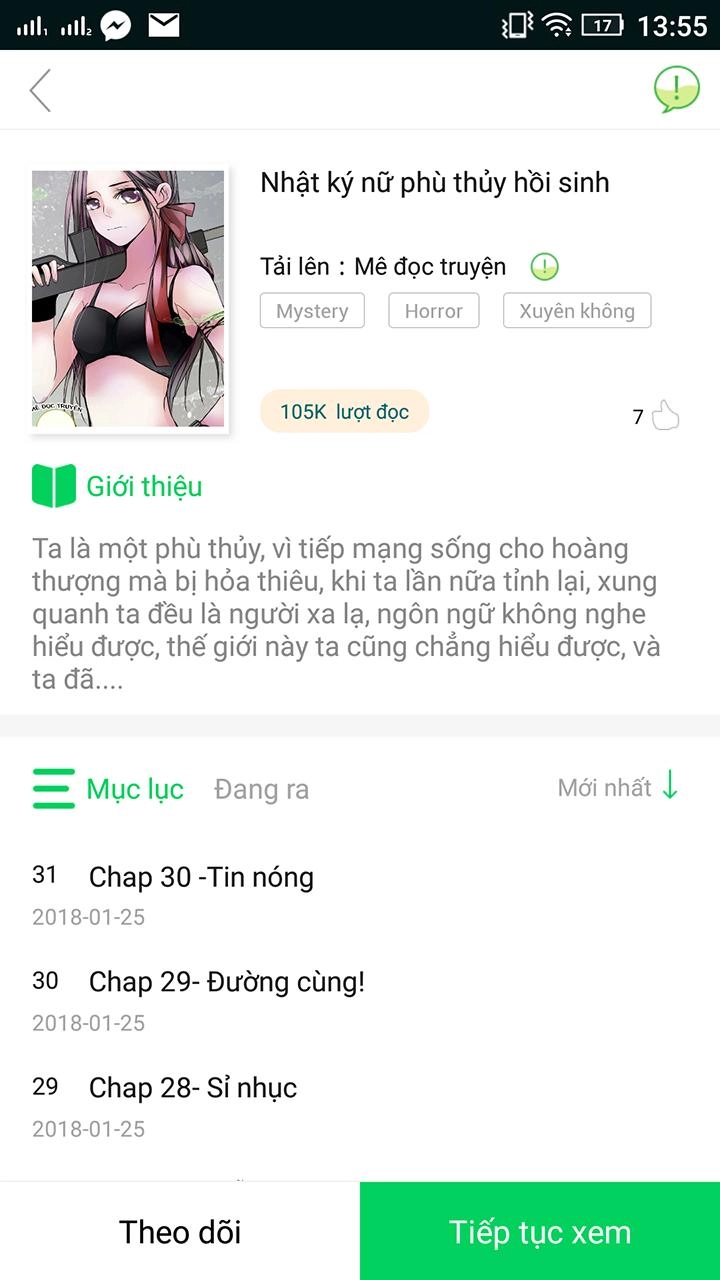The width and height of the screenshot is (720, 1280).
Task: Tap Đang ra status label
Action: [x=261, y=789]
